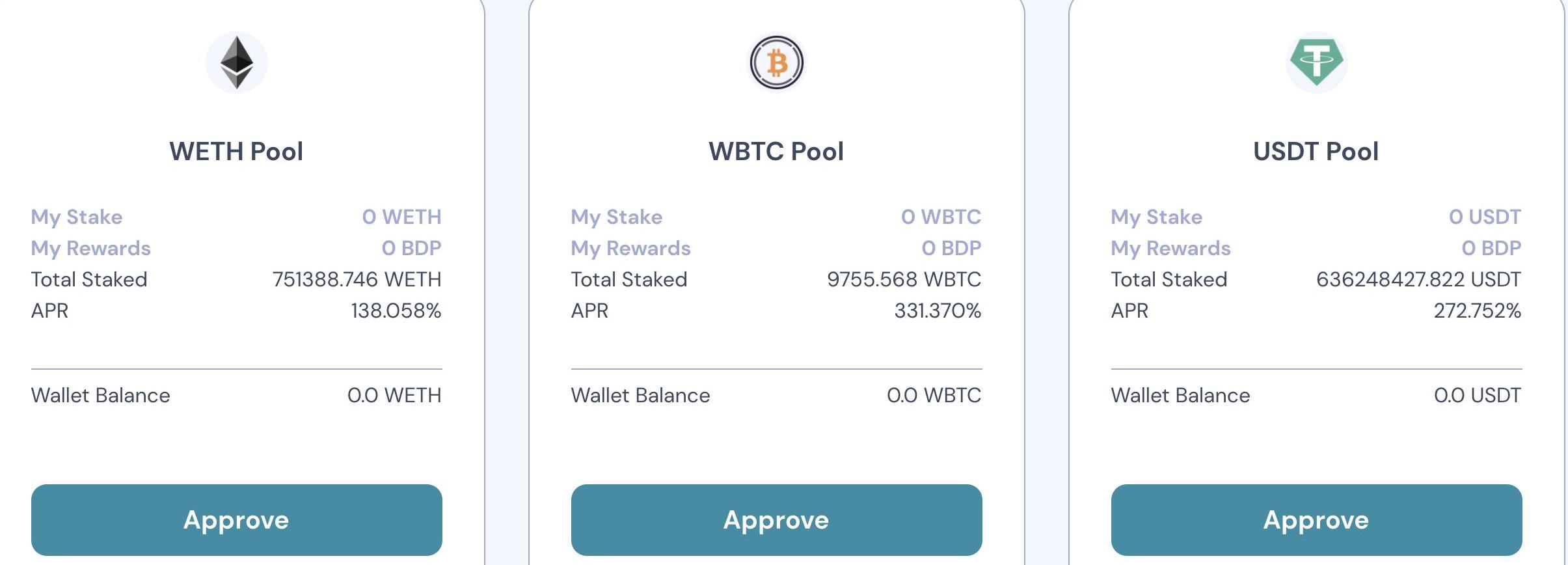Approve staking in the WETH Pool
Image resolution: width=1568 pixels, height=565 pixels.
236,519
